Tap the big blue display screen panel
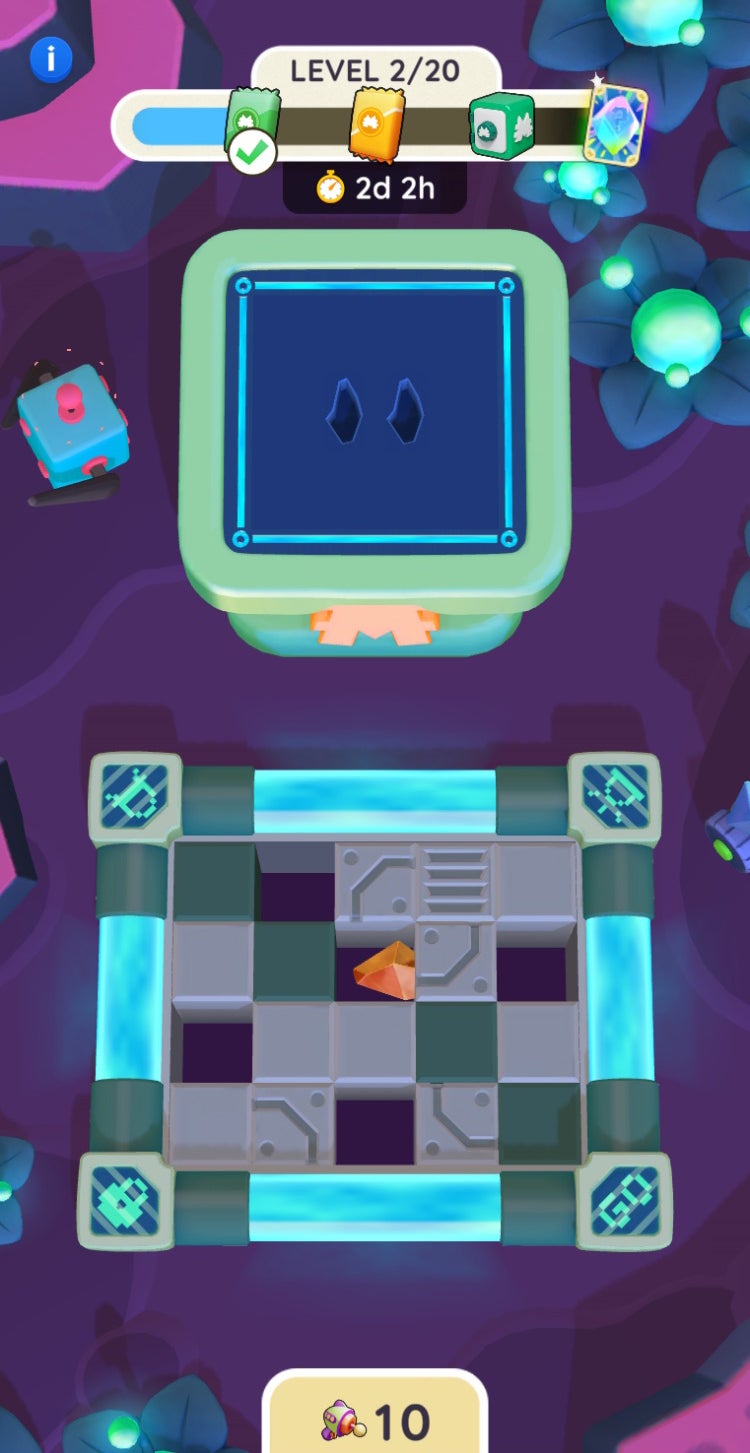750x1453 pixels. tap(377, 408)
